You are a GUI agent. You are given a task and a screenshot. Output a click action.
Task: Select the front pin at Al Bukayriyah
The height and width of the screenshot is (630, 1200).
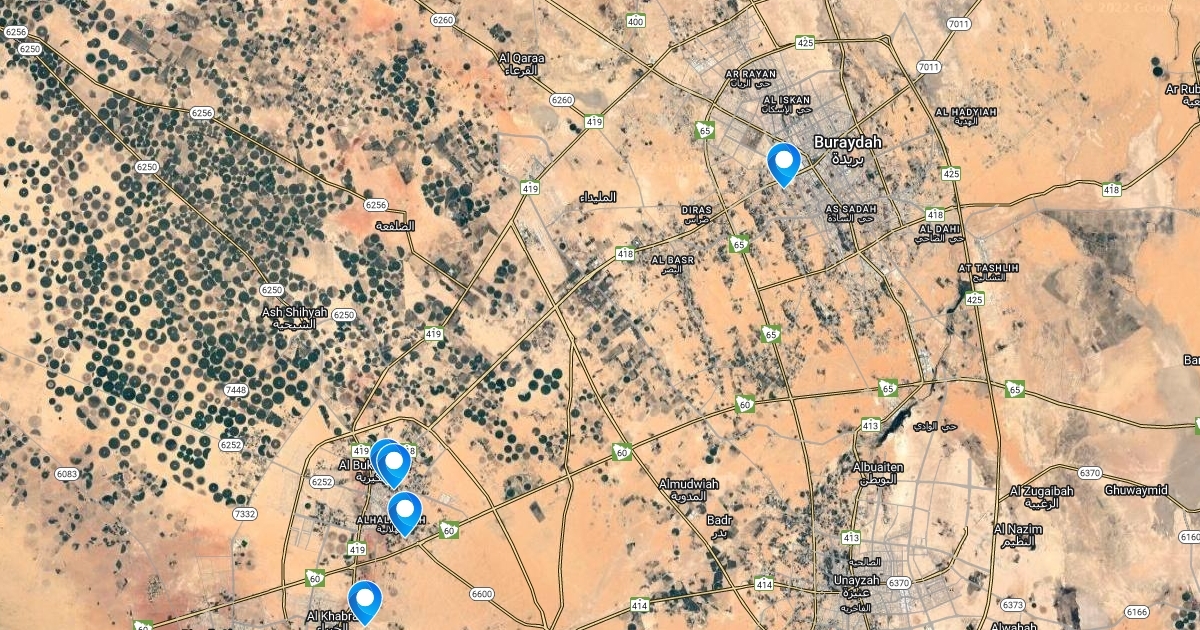point(396,463)
